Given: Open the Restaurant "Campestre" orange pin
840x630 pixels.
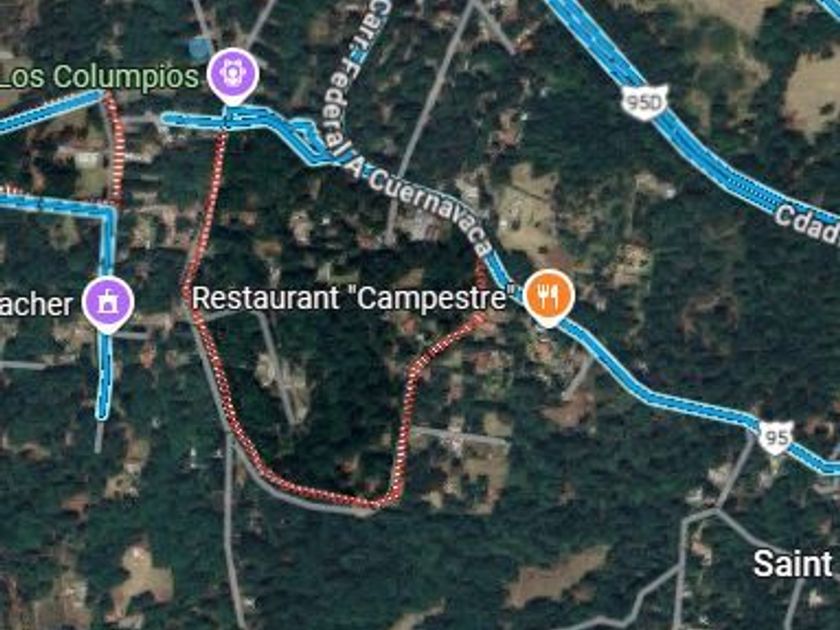Looking at the screenshot, I should 549,297.
